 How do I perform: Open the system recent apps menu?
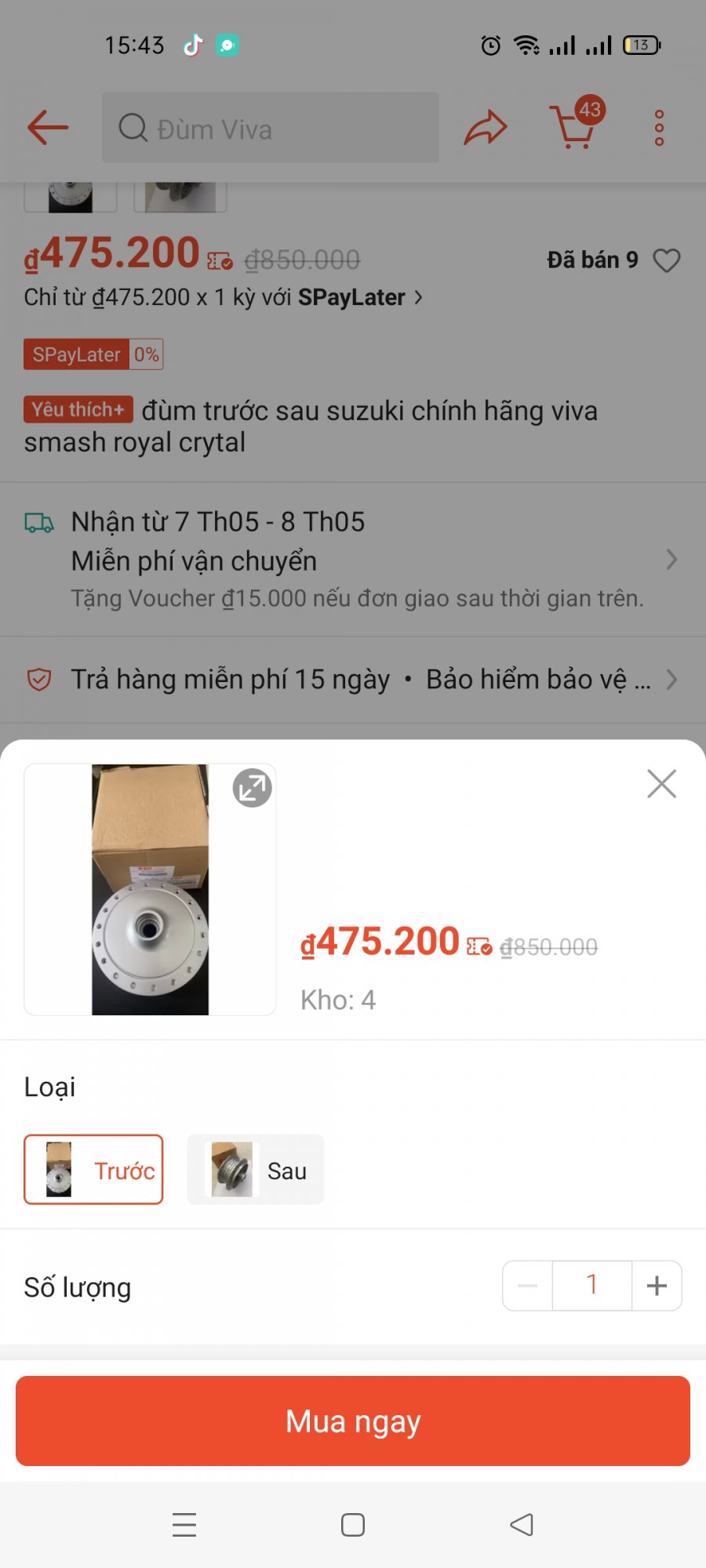184,1525
